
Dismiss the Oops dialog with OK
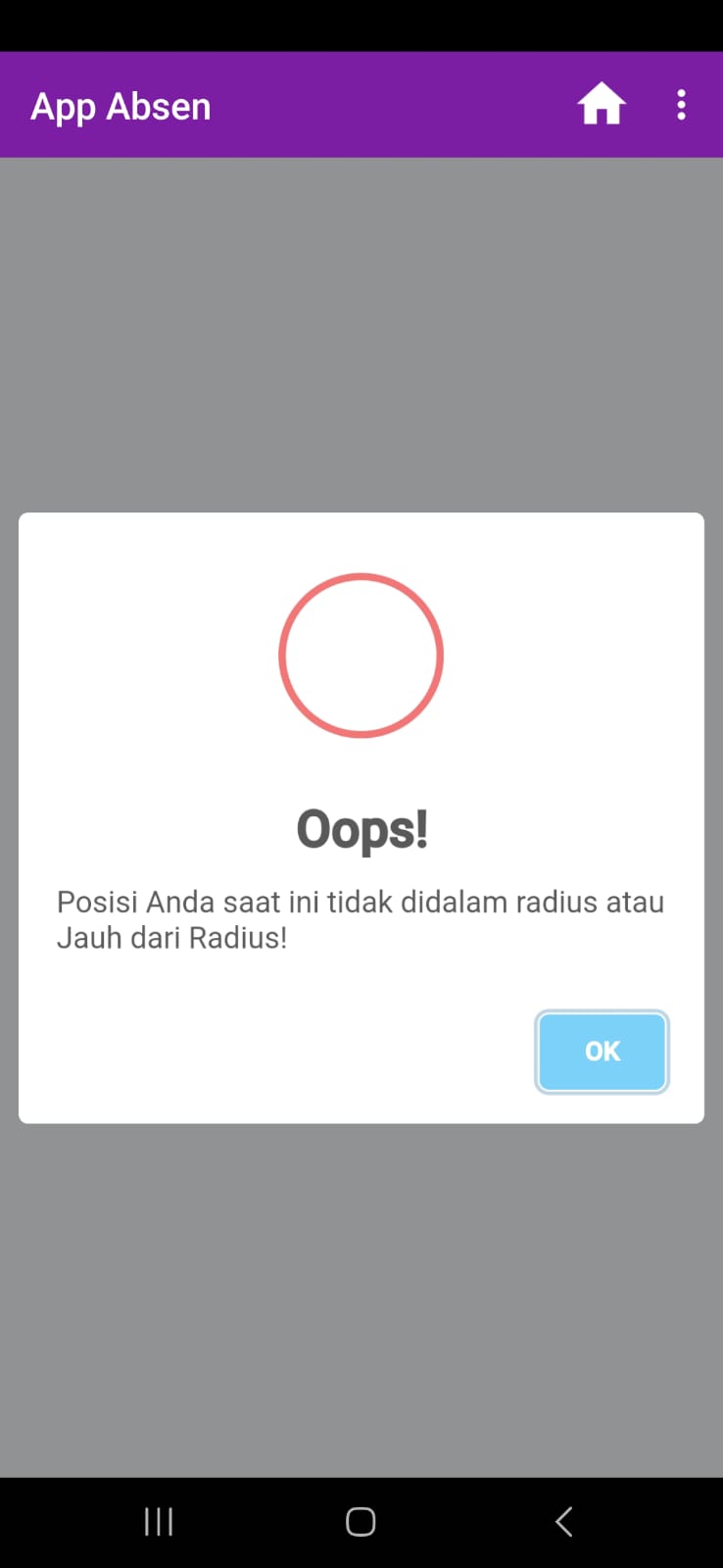pos(602,1052)
